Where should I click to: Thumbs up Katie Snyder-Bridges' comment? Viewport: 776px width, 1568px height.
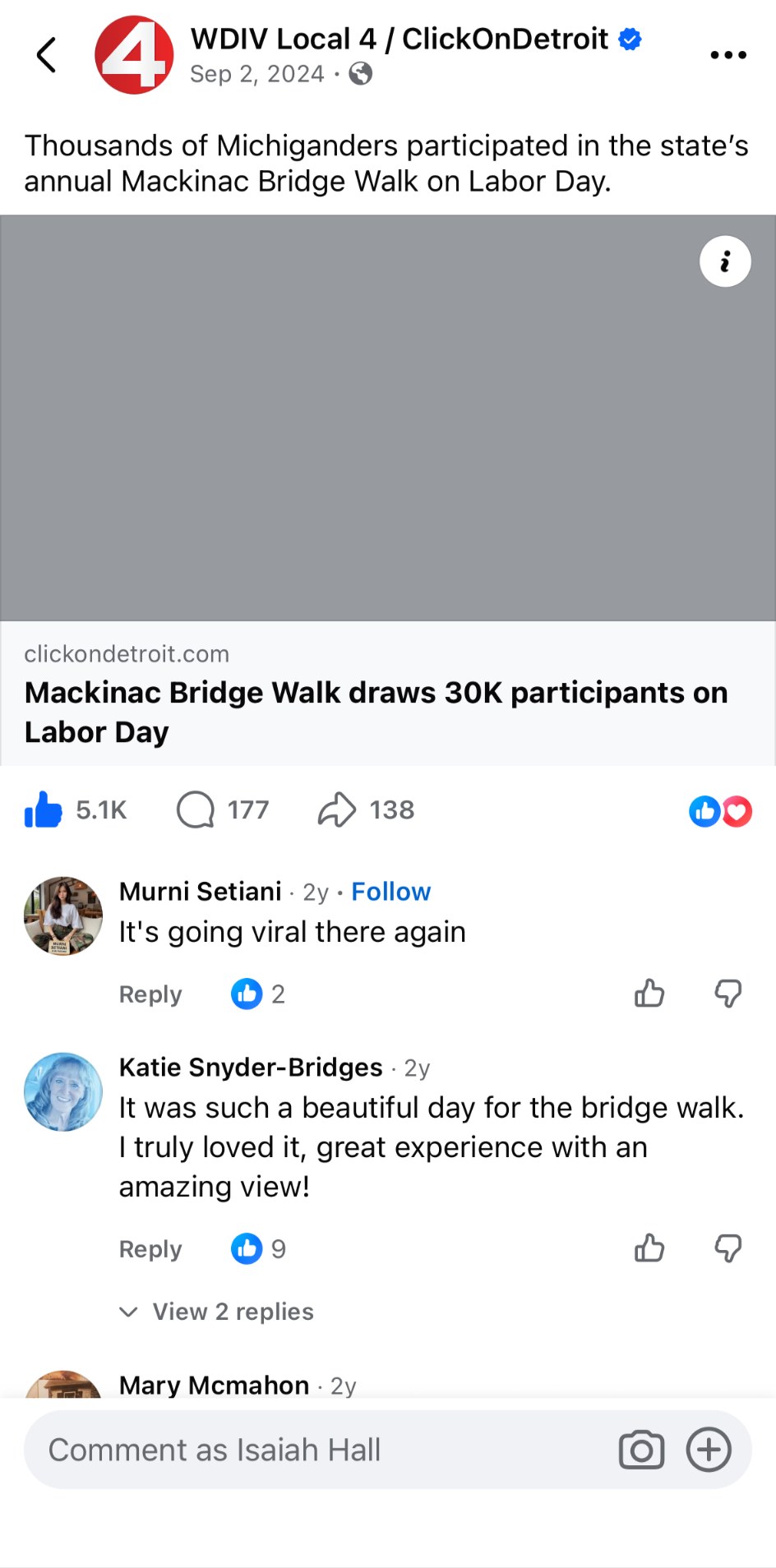coord(649,1248)
